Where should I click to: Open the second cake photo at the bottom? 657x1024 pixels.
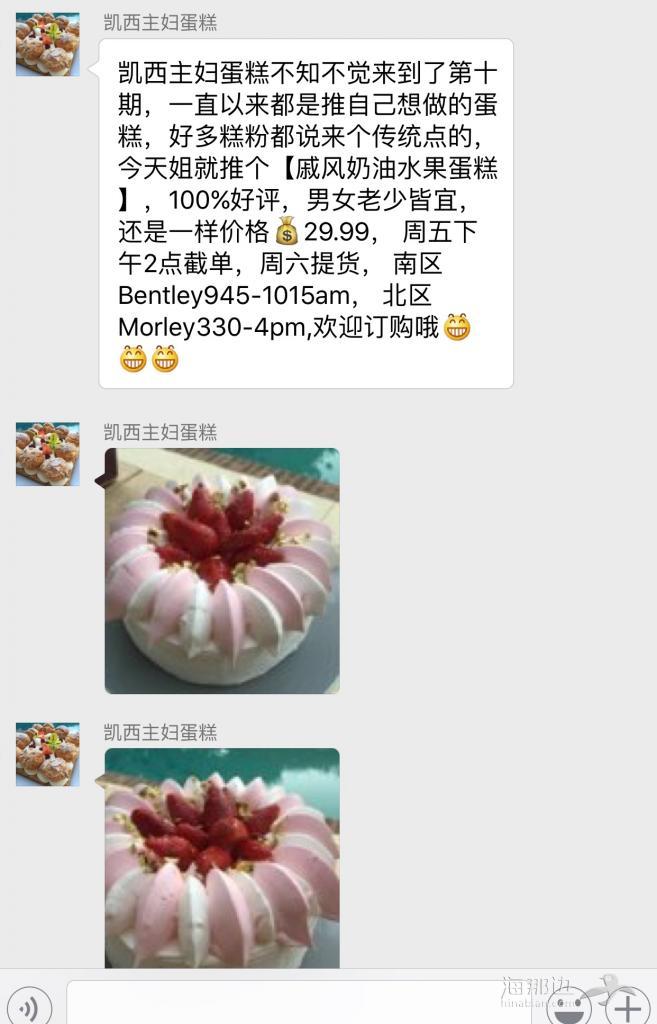coord(222,858)
